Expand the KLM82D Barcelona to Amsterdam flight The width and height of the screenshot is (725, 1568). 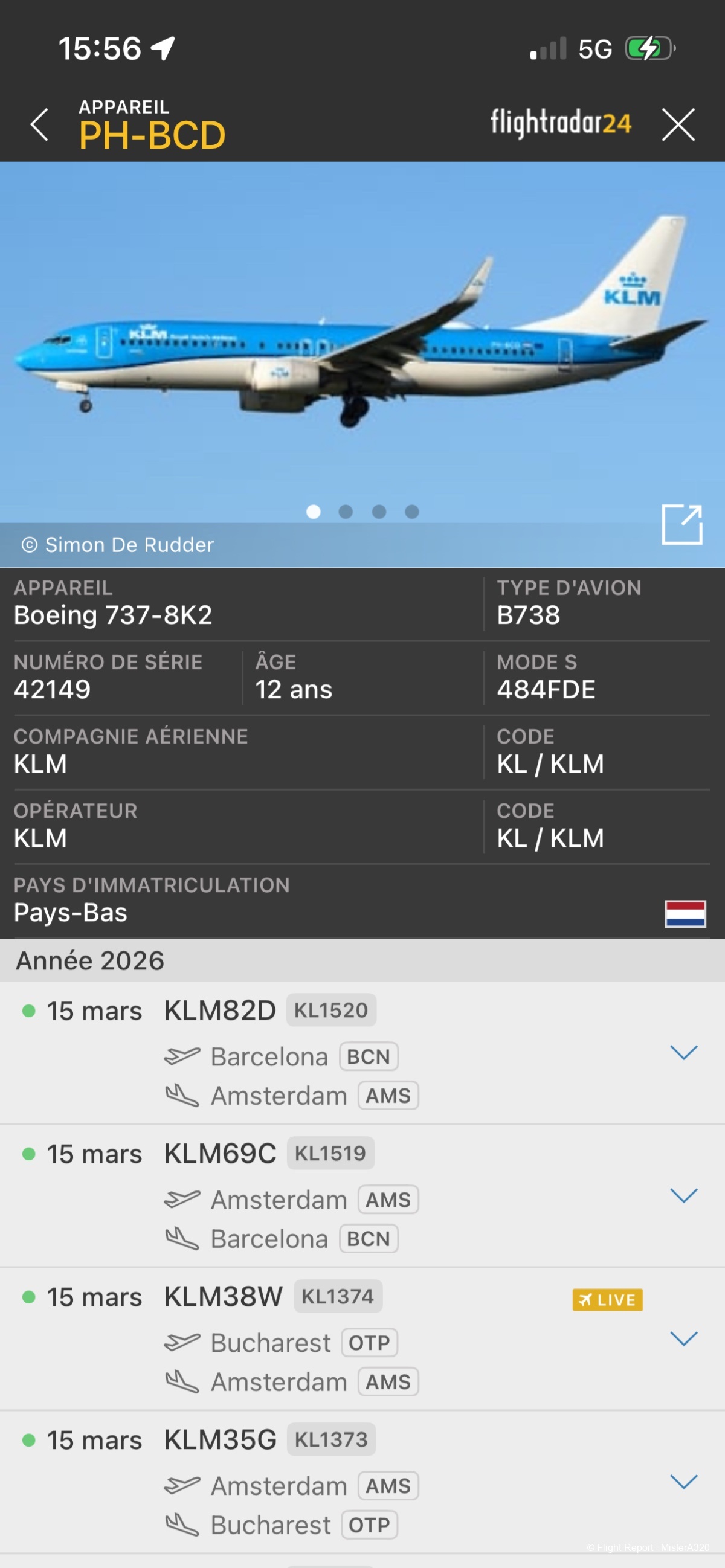pos(683,1052)
